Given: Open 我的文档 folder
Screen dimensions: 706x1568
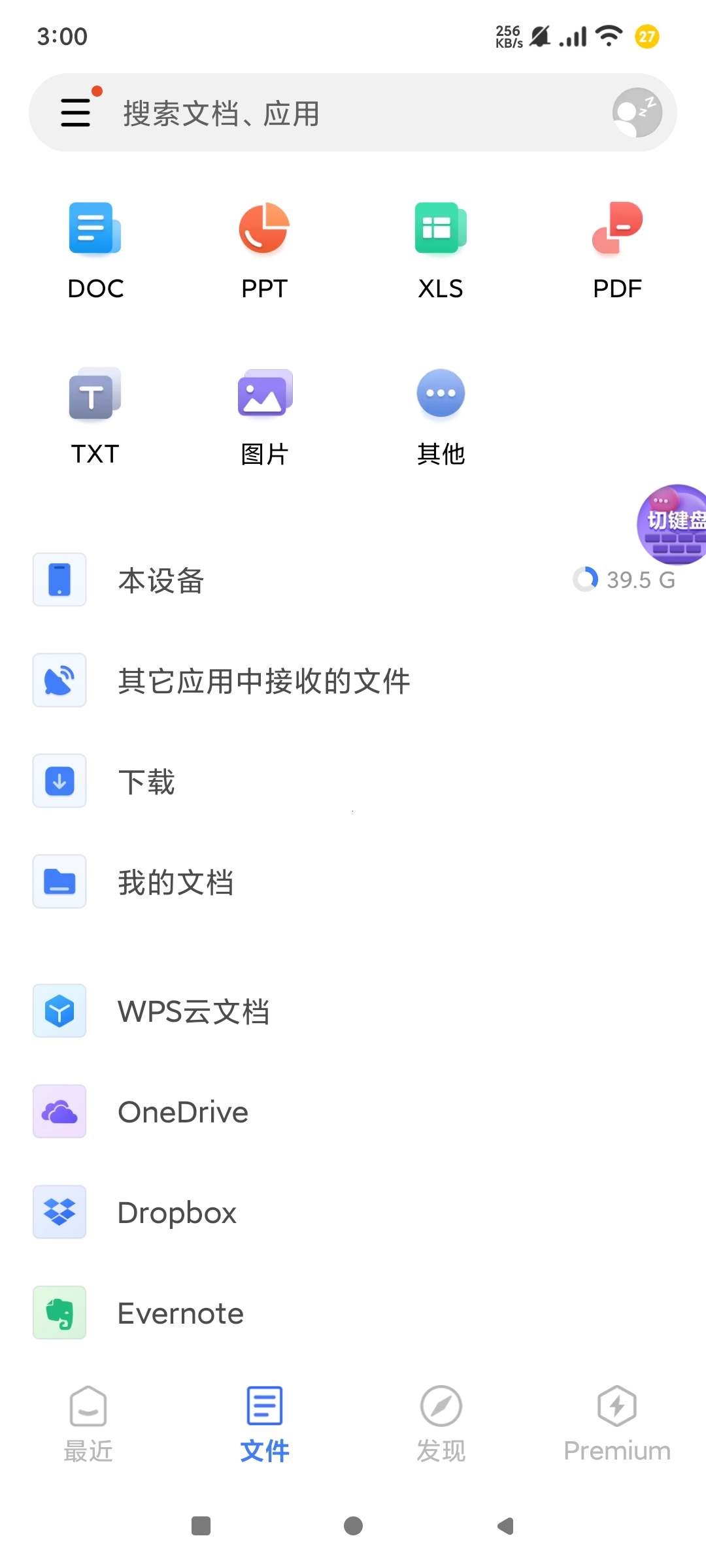Looking at the screenshot, I should pos(353,882).
